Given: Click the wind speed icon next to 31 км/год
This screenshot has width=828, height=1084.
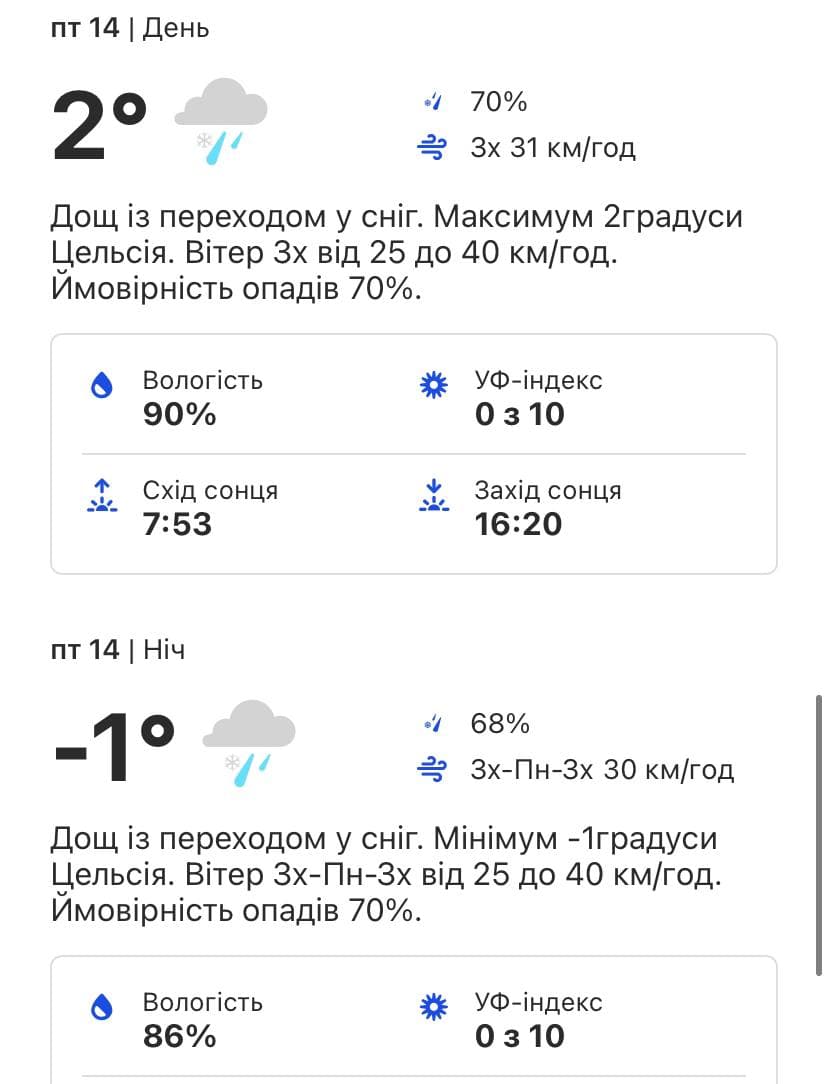Looking at the screenshot, I should coord(431,147).
